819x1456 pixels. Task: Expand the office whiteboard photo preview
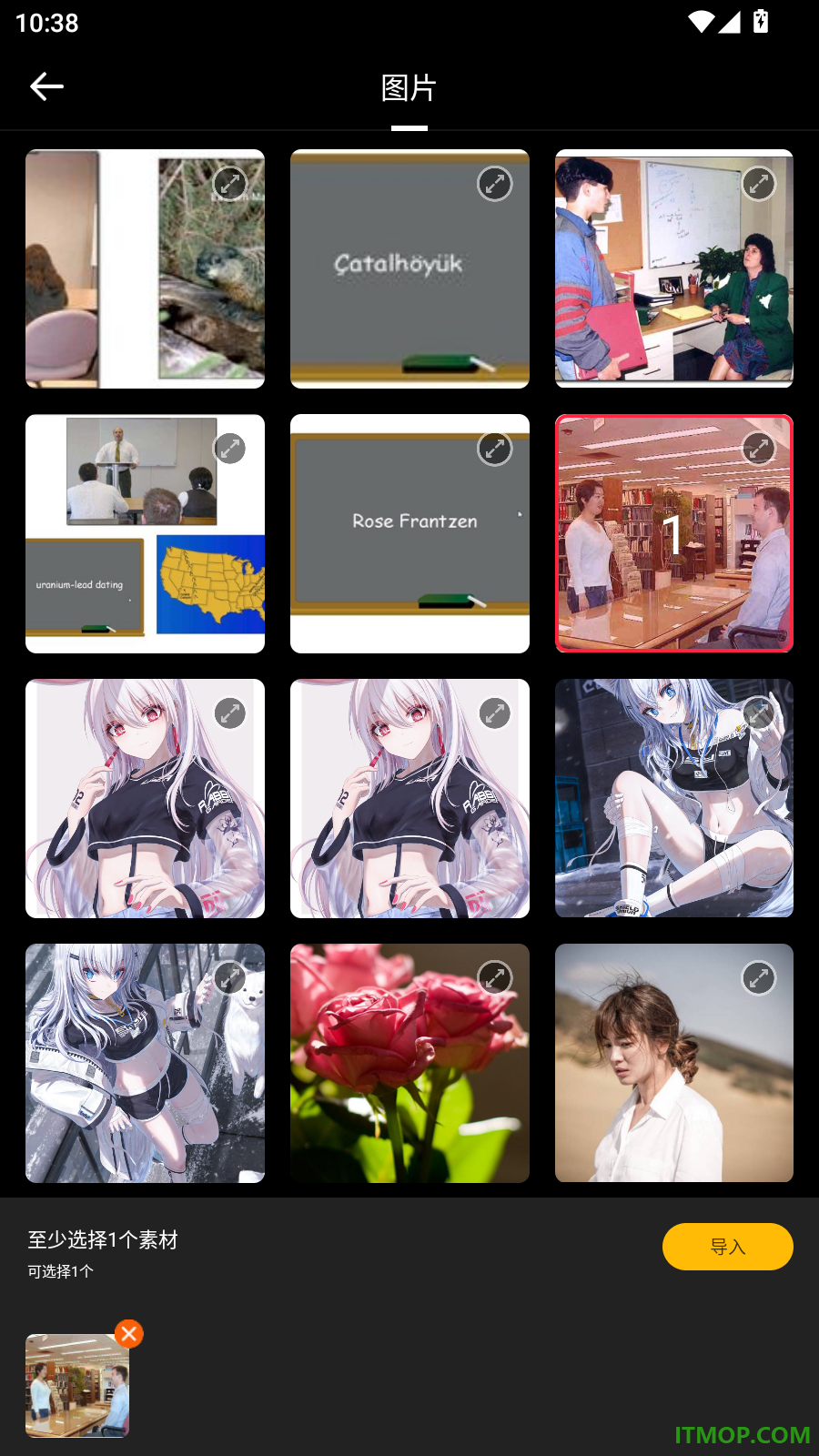(x=759, y=184)
